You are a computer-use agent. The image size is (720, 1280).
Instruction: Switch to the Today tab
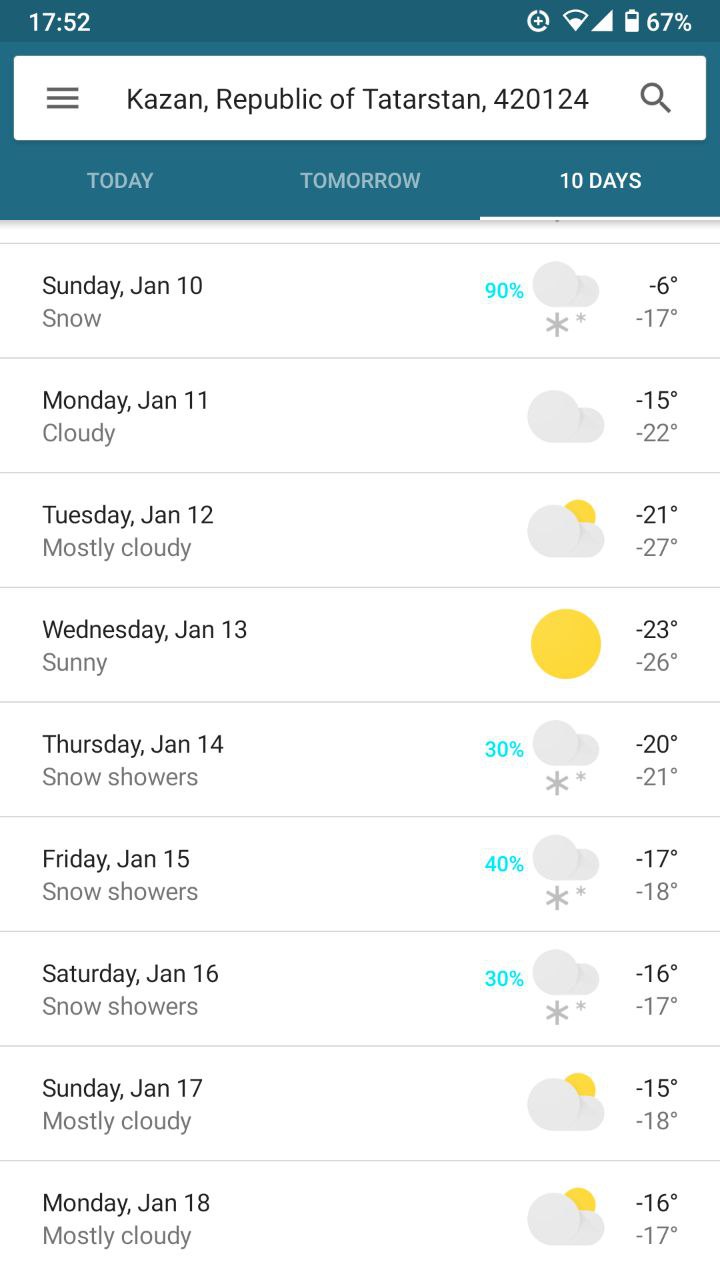120,181
